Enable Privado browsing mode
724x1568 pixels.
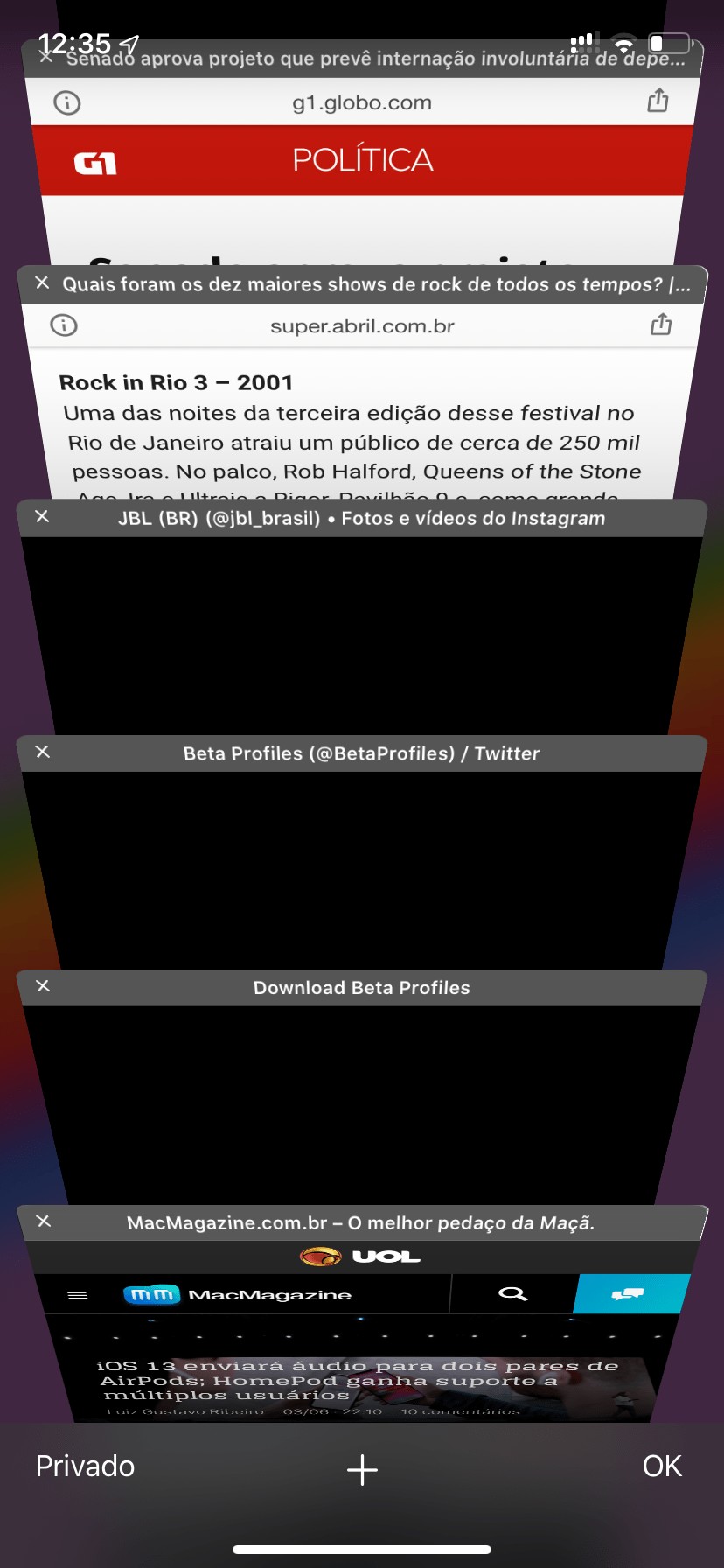point(85,1466)
